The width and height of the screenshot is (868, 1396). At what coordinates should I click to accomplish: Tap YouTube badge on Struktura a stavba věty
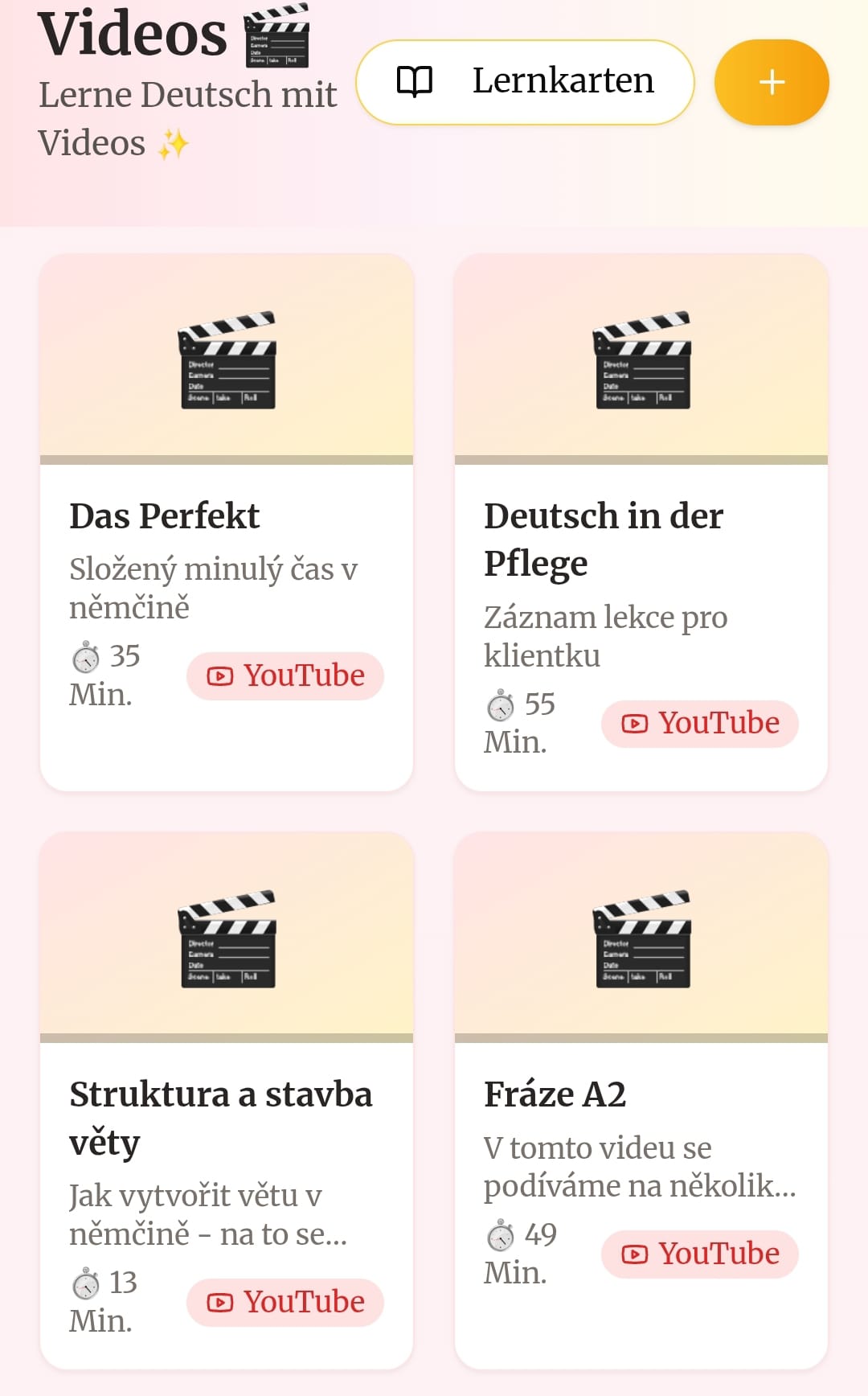coord(285,1302)
